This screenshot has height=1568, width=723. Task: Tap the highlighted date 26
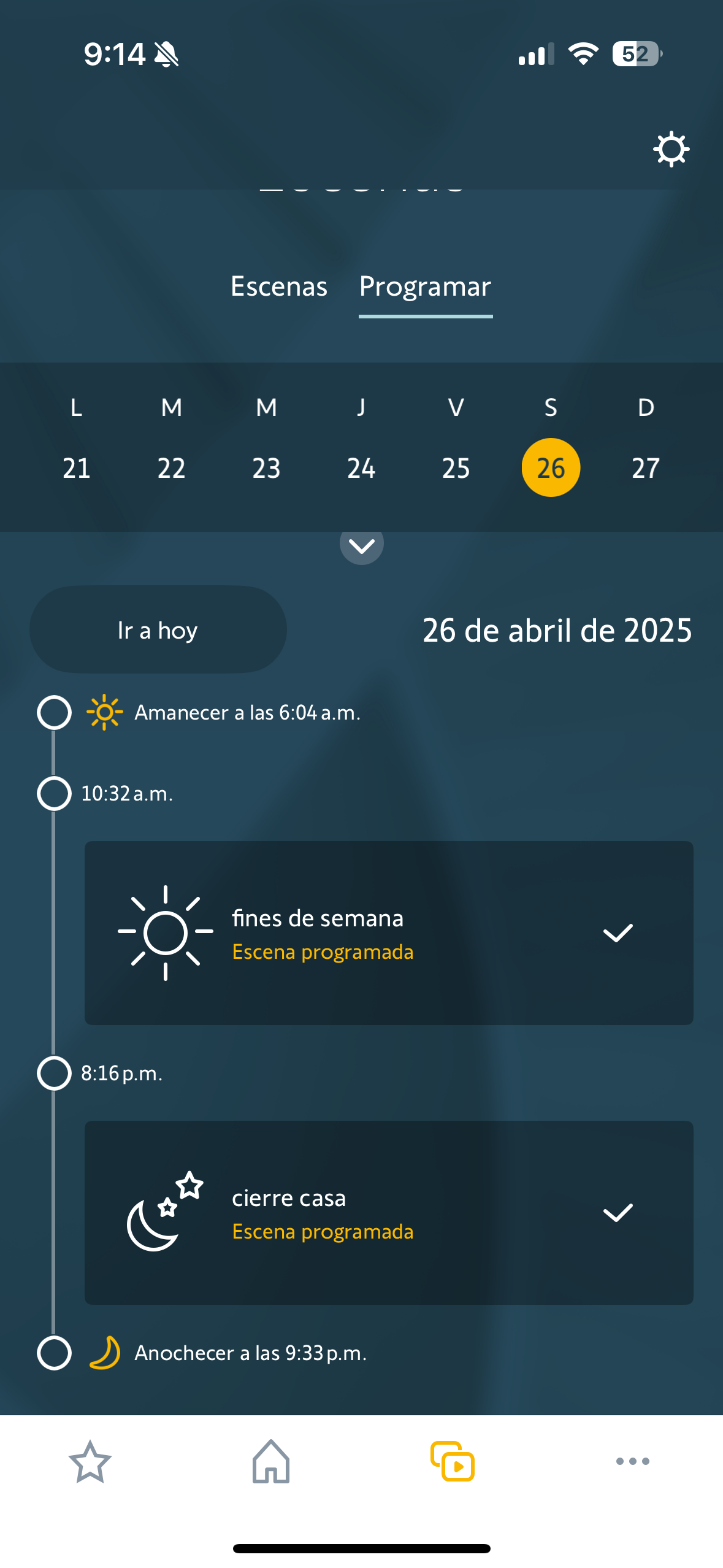[551, 468]
